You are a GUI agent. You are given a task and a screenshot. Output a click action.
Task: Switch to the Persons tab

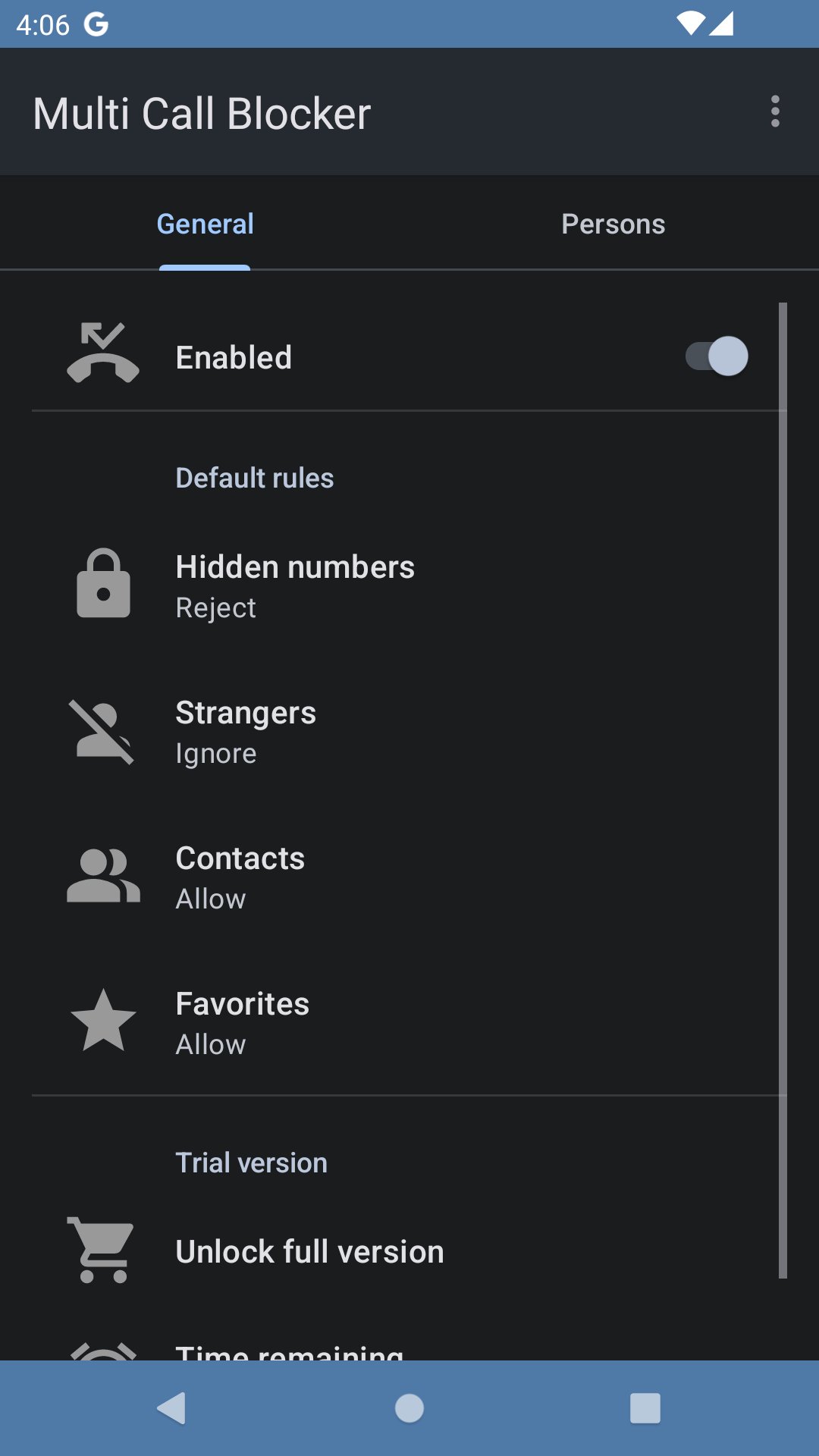613,223
